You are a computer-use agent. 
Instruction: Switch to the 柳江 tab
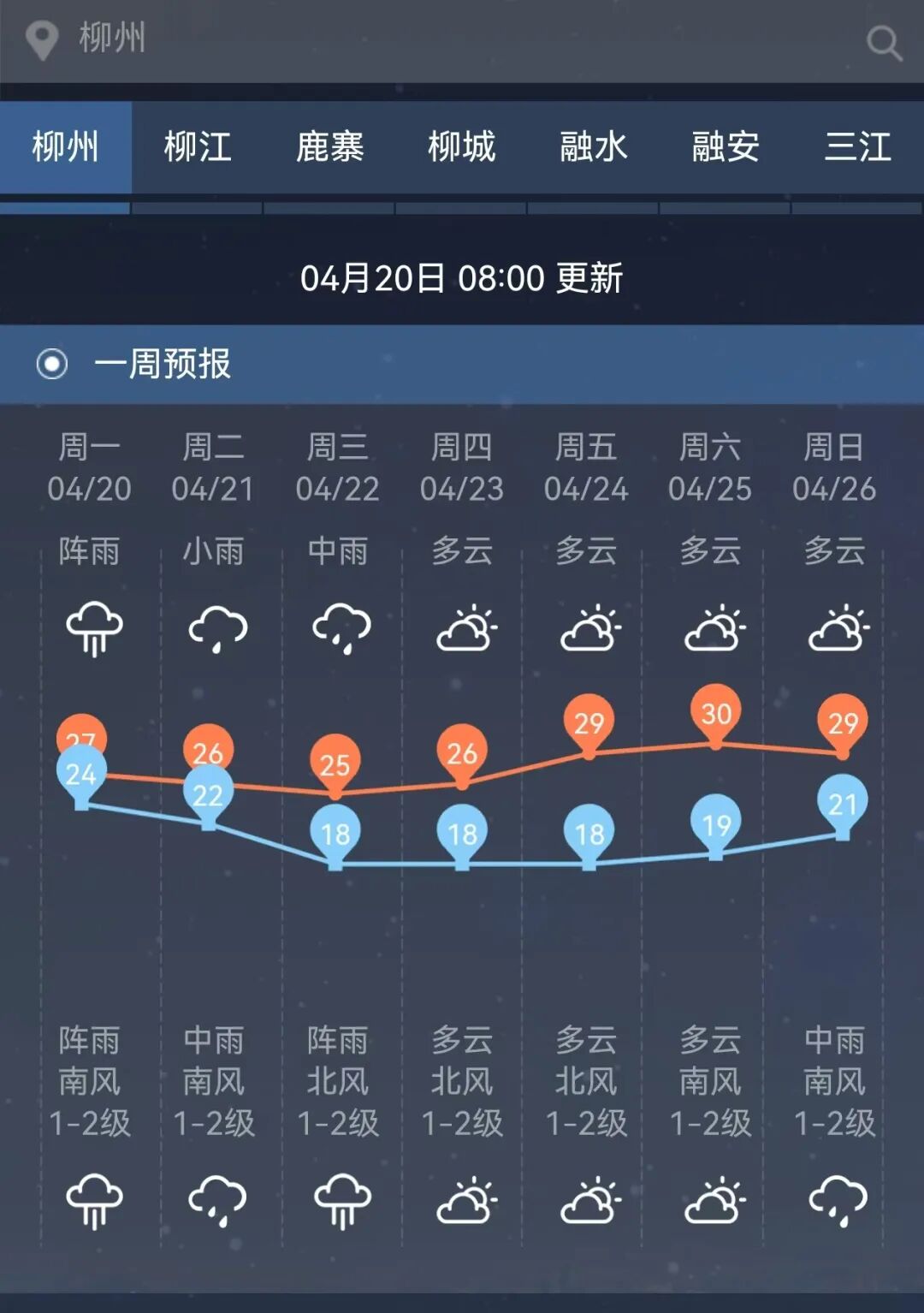pos(198,147)
